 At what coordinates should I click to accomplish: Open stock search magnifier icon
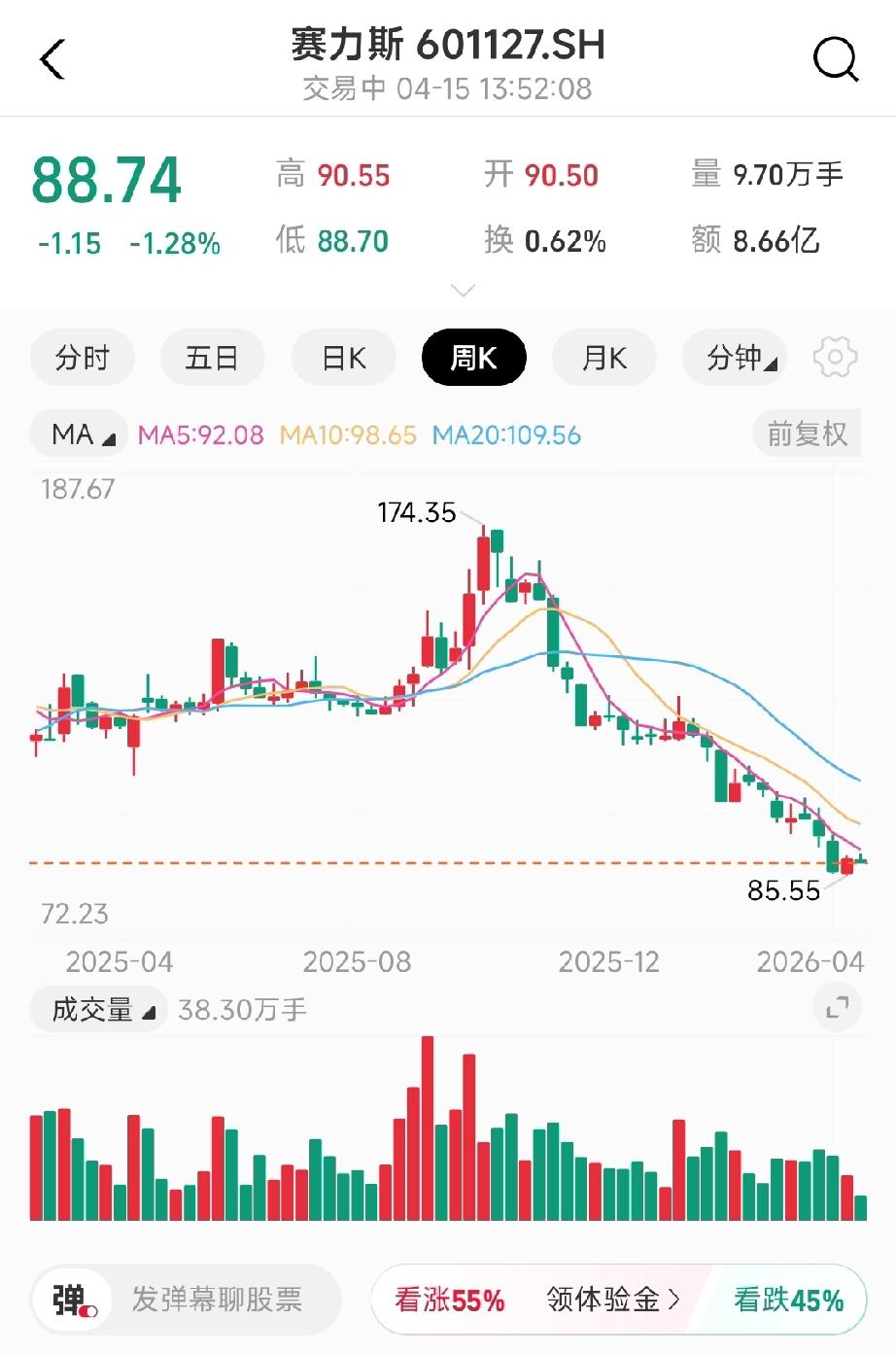pyautogui.click(x=835, y=60)
